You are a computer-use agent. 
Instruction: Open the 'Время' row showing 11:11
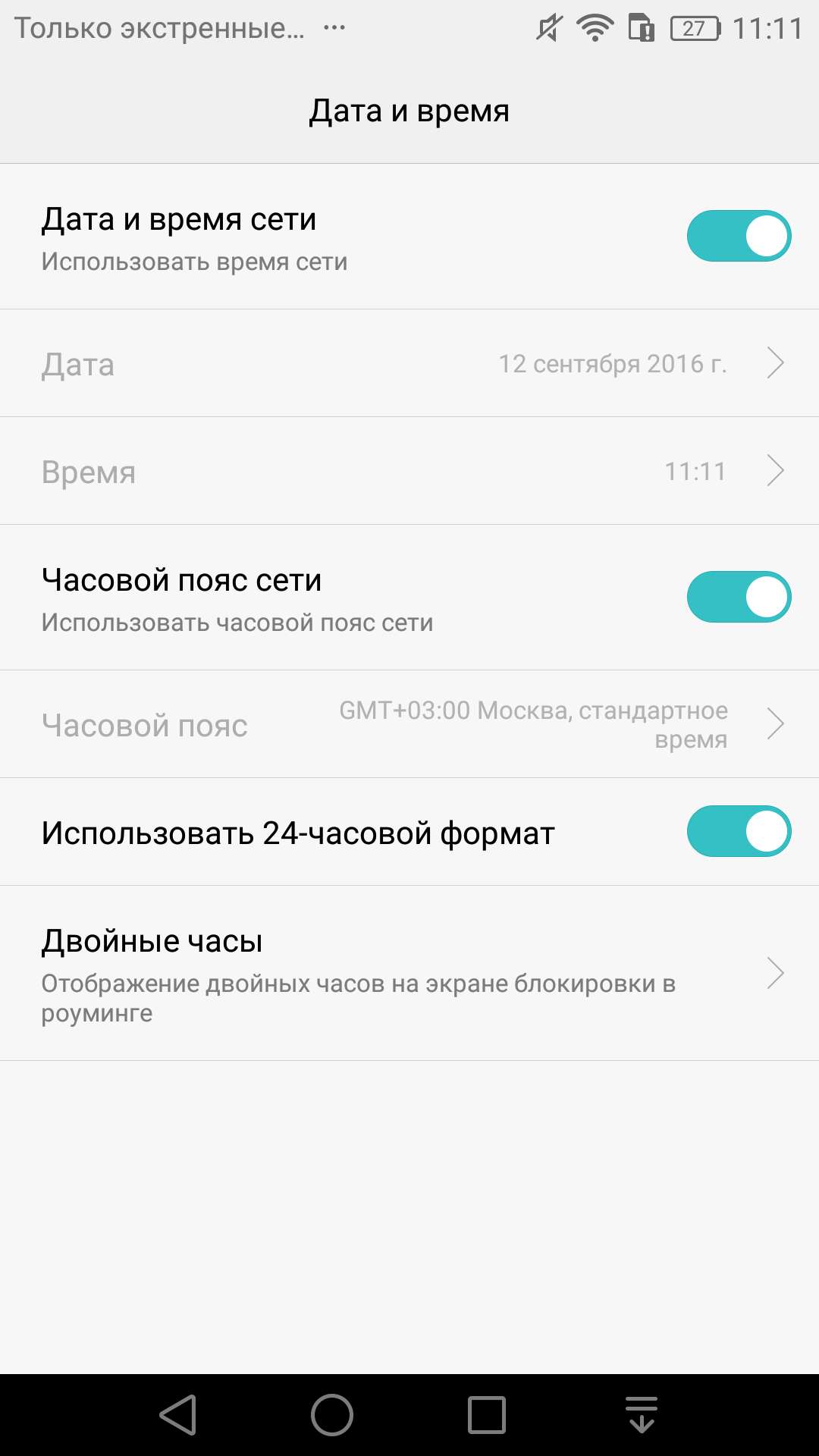click(x=409, y=471)
